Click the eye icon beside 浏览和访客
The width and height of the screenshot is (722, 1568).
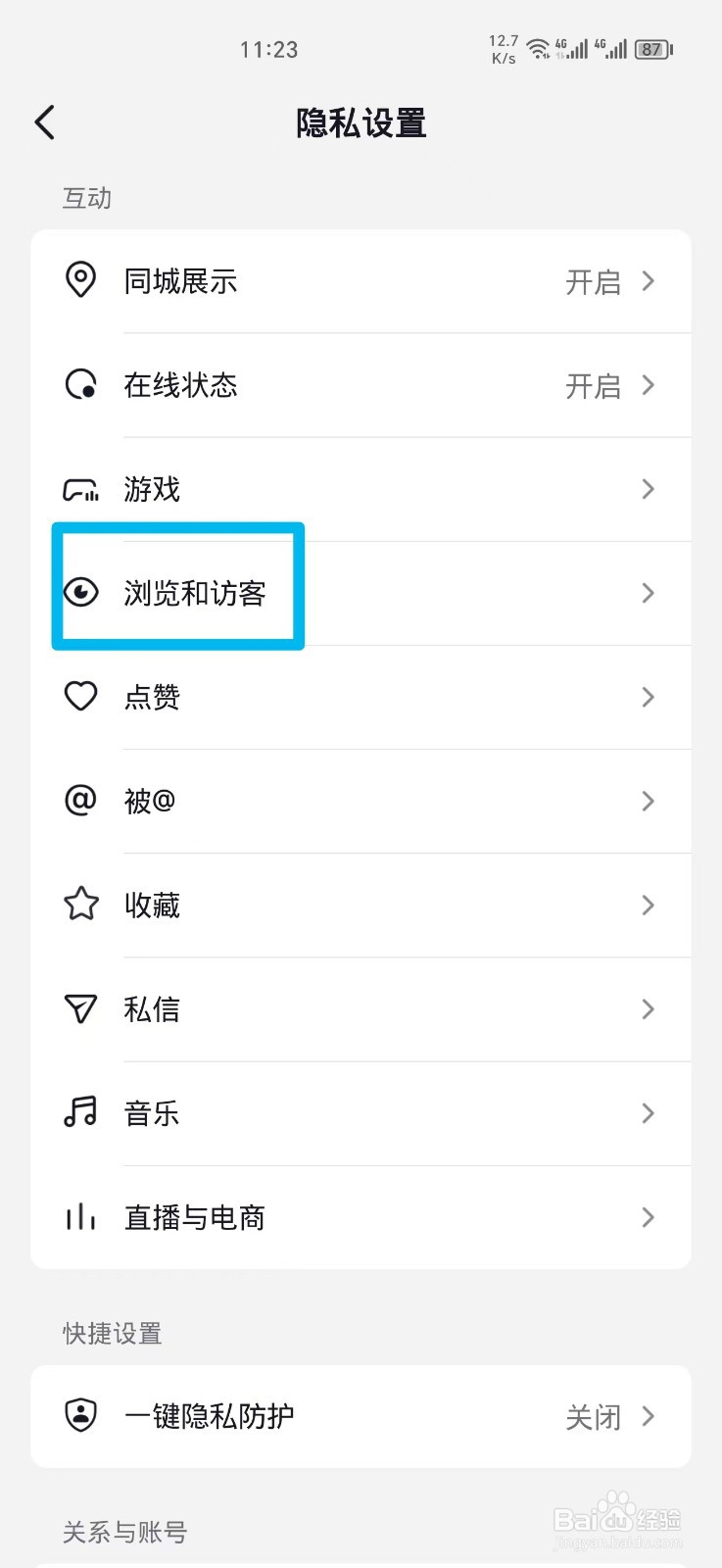click(x=81, y=592)
